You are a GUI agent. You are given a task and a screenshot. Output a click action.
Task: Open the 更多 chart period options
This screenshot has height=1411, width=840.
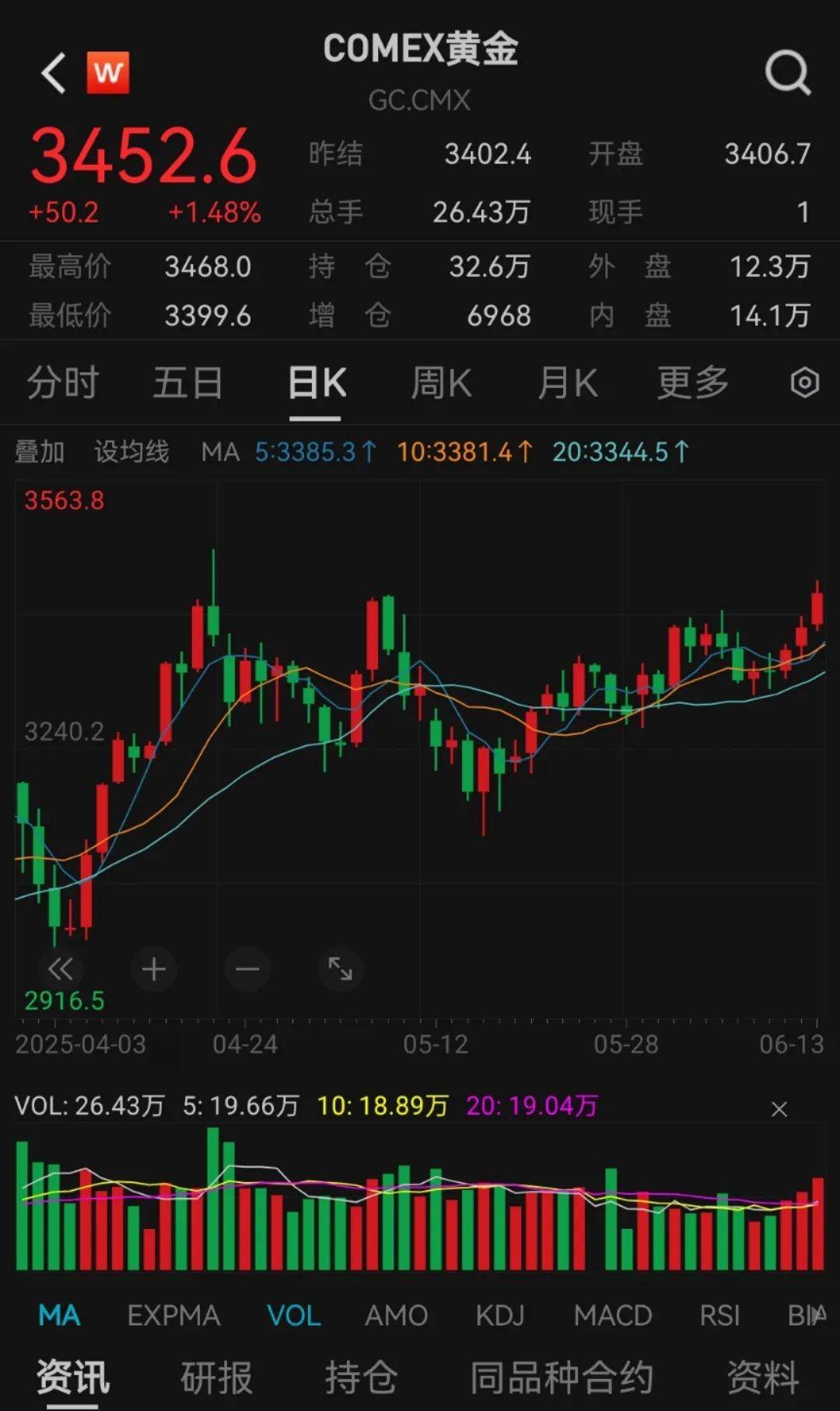click(693, 383)
